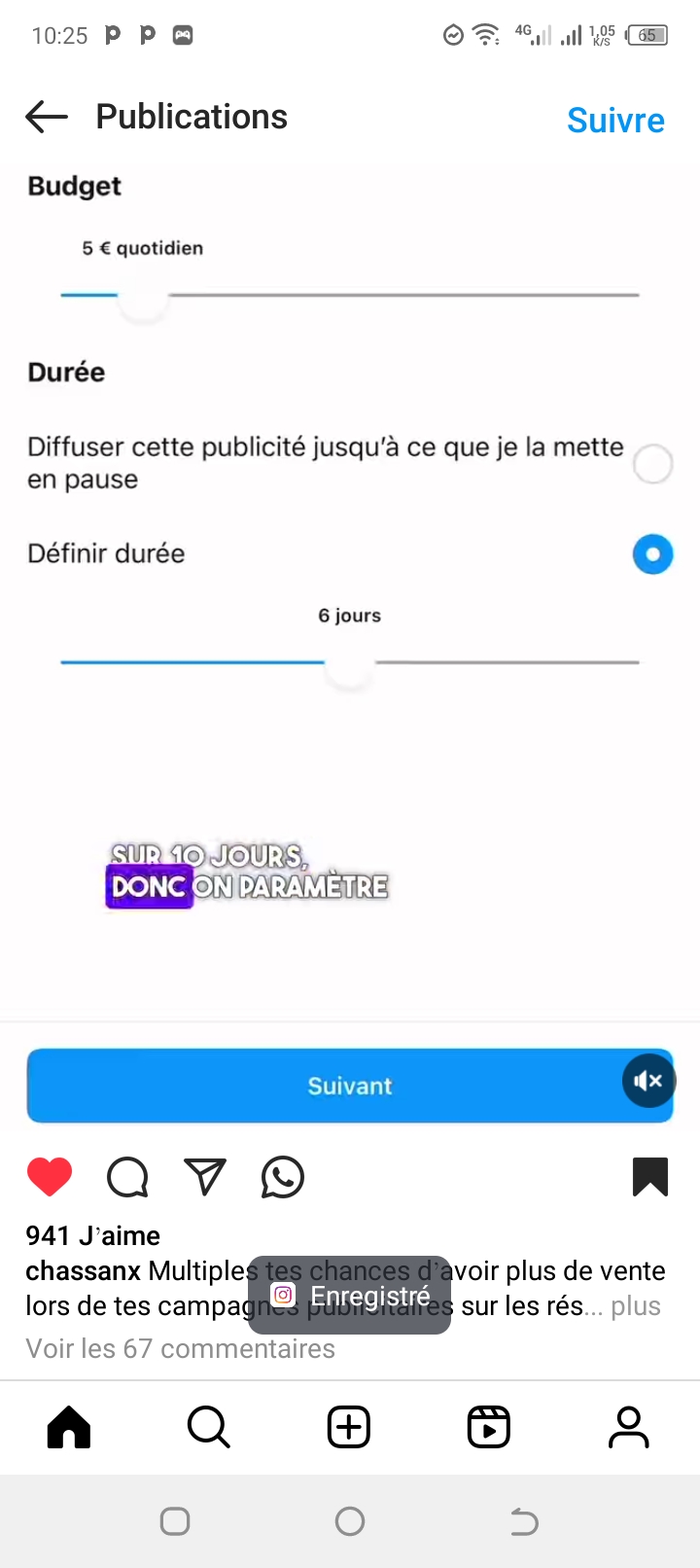Viewport: 700px width, 1568px height.
Task: Follow this account with Suivre
Action: click(615, 121)
